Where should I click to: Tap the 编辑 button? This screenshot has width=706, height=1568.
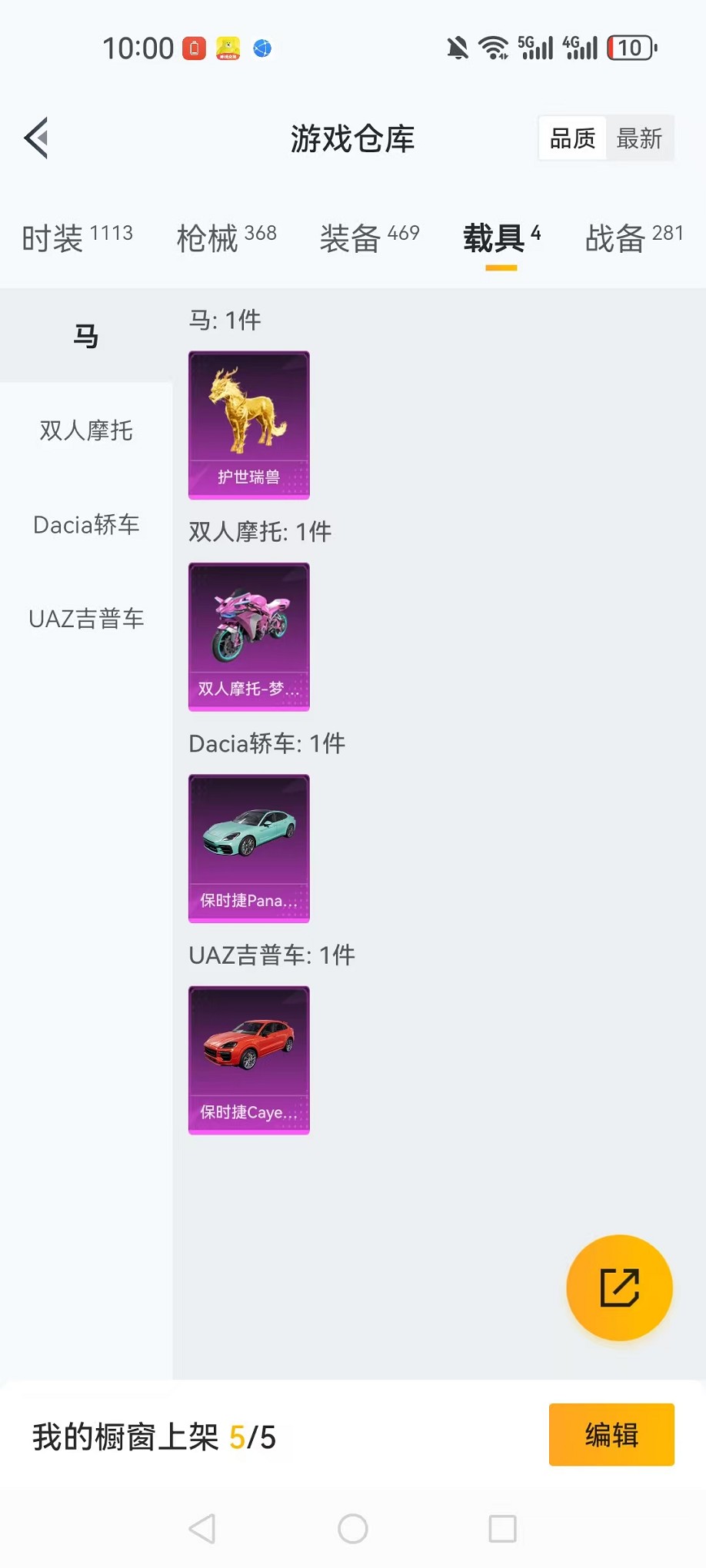pos(611,1434)
